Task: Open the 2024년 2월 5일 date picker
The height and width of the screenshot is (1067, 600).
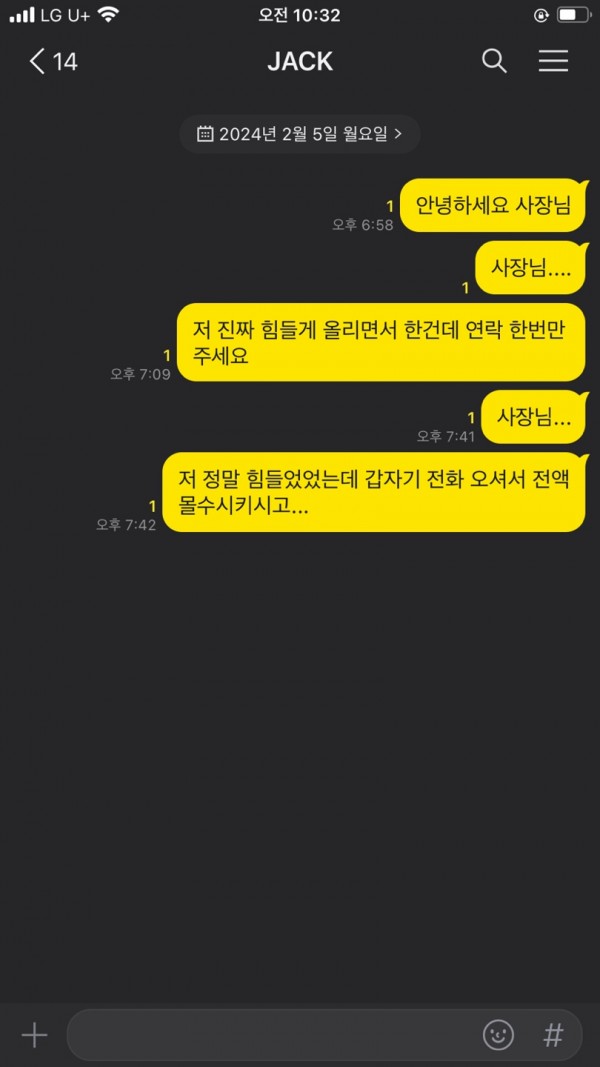Action: pyautogui.click(x=300, y=133)
